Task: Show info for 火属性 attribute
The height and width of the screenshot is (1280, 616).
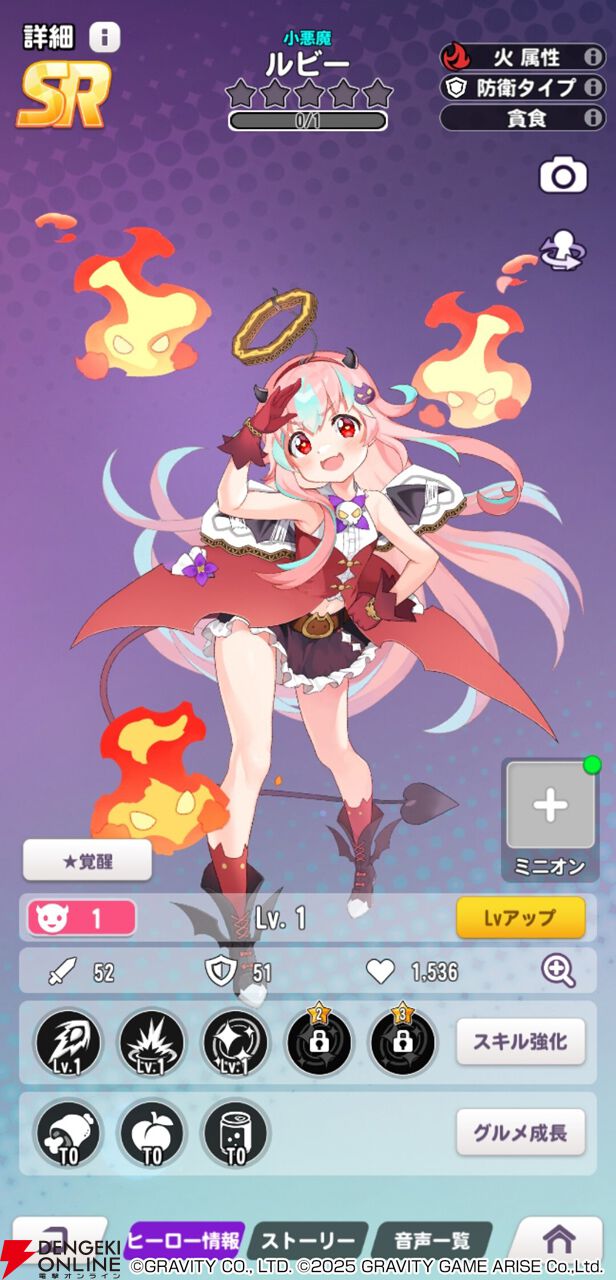Action: point(593,56)
